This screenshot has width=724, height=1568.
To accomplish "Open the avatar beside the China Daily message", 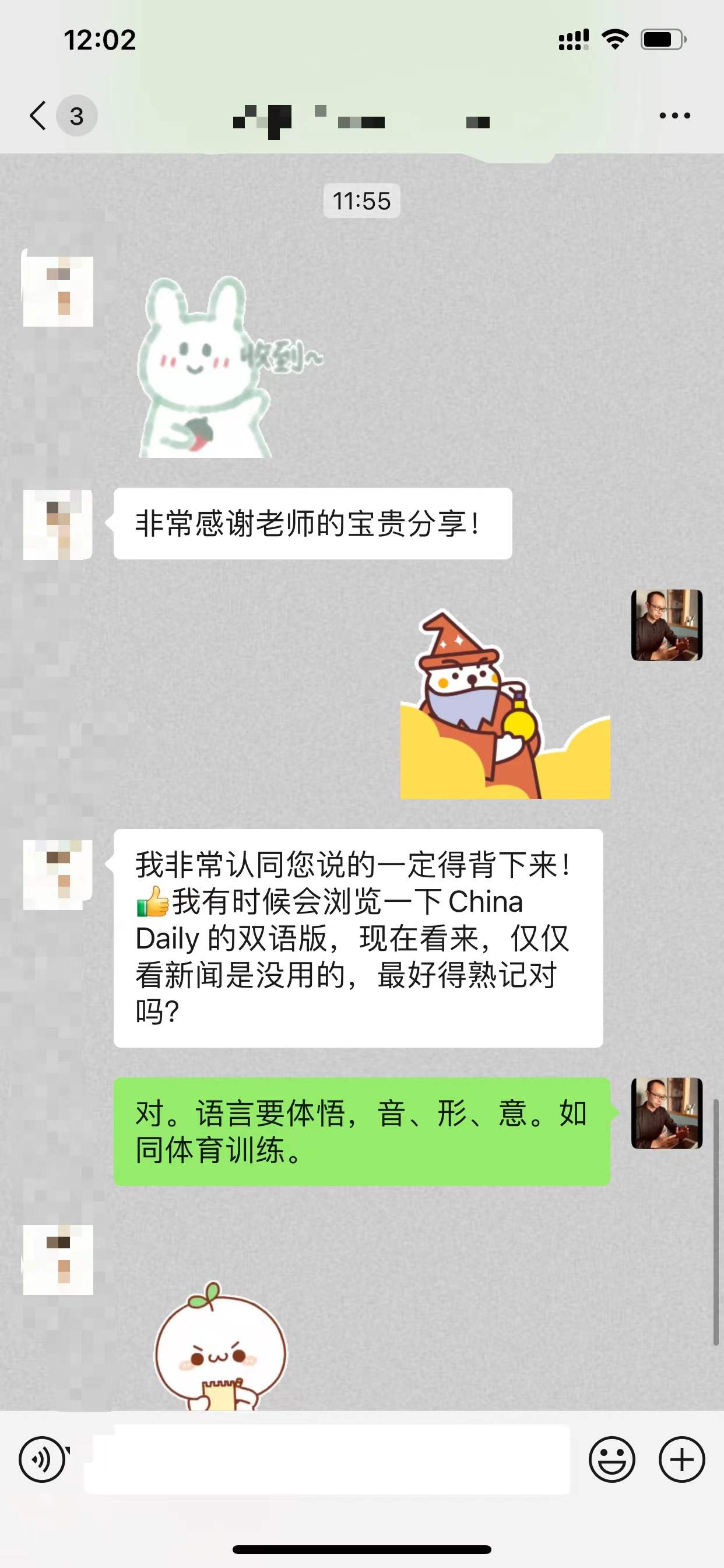I will tap(58, 874).
